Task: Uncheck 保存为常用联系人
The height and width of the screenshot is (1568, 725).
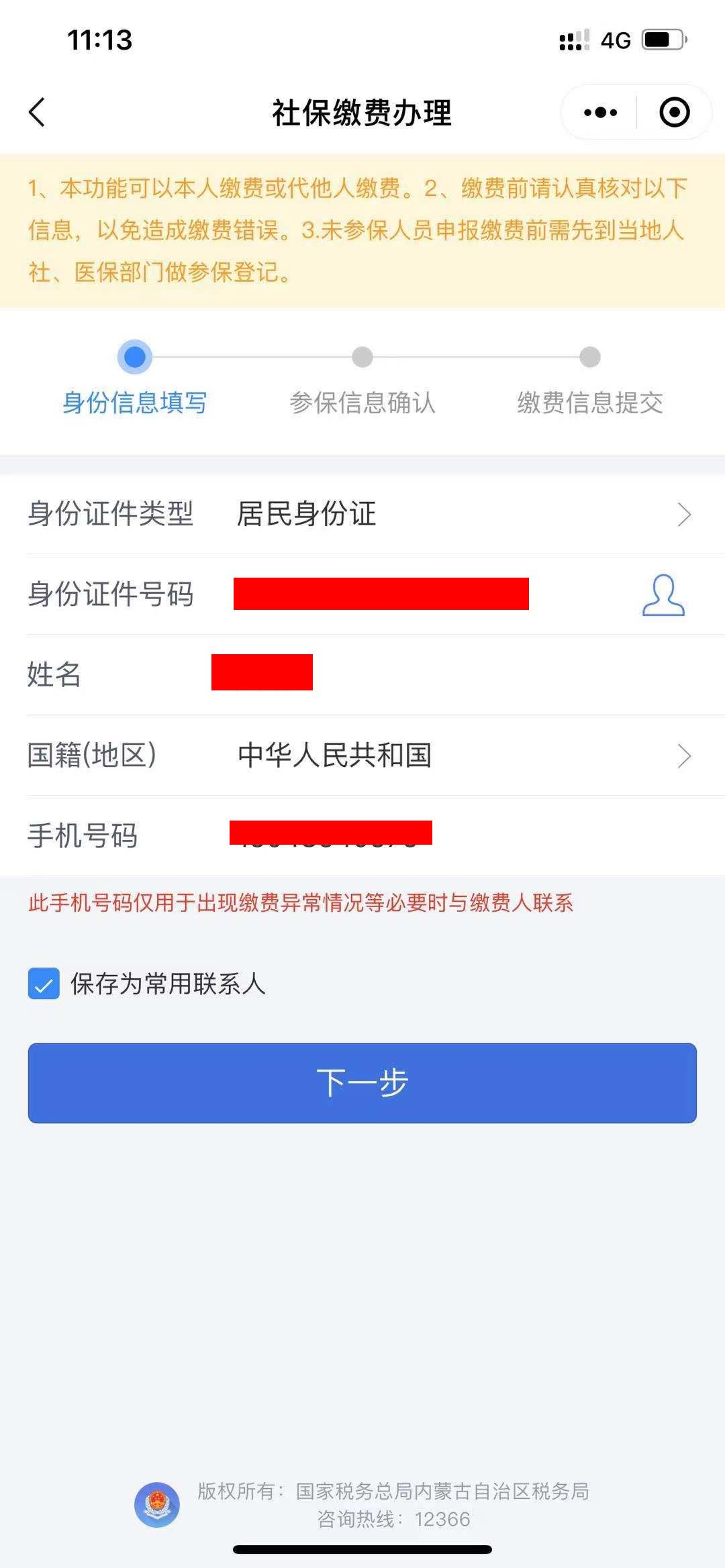Action: 44,984
